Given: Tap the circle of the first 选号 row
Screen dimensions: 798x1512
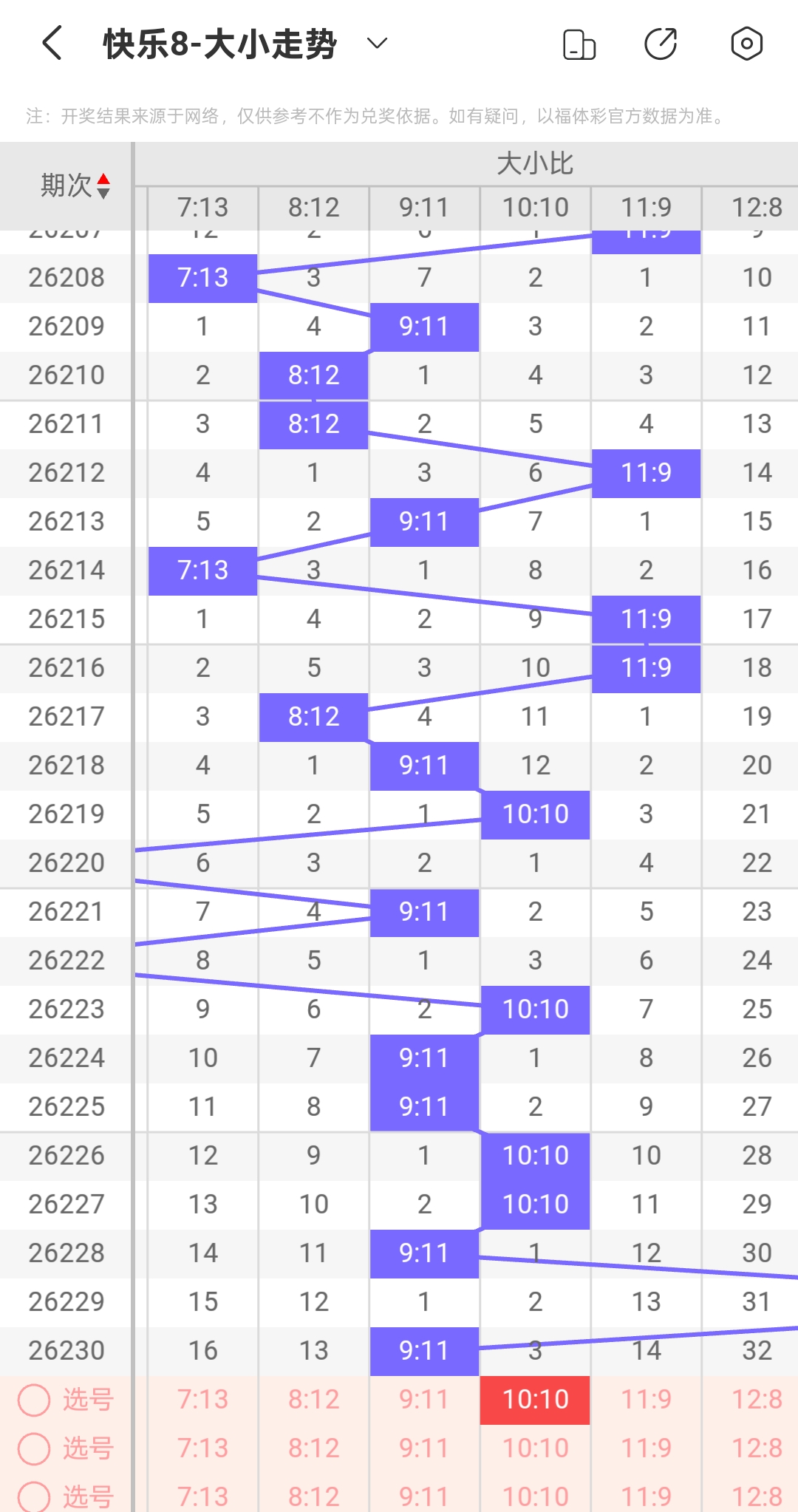Looking at the screenshot, I should (34, 1400).
